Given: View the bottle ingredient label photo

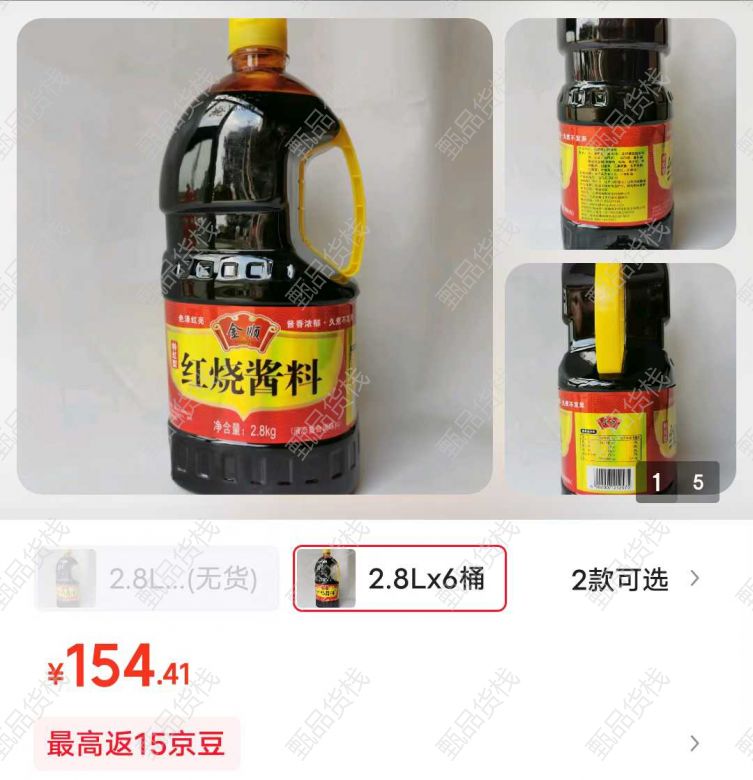Looking at the screenshot, I should tap(620, 133).
